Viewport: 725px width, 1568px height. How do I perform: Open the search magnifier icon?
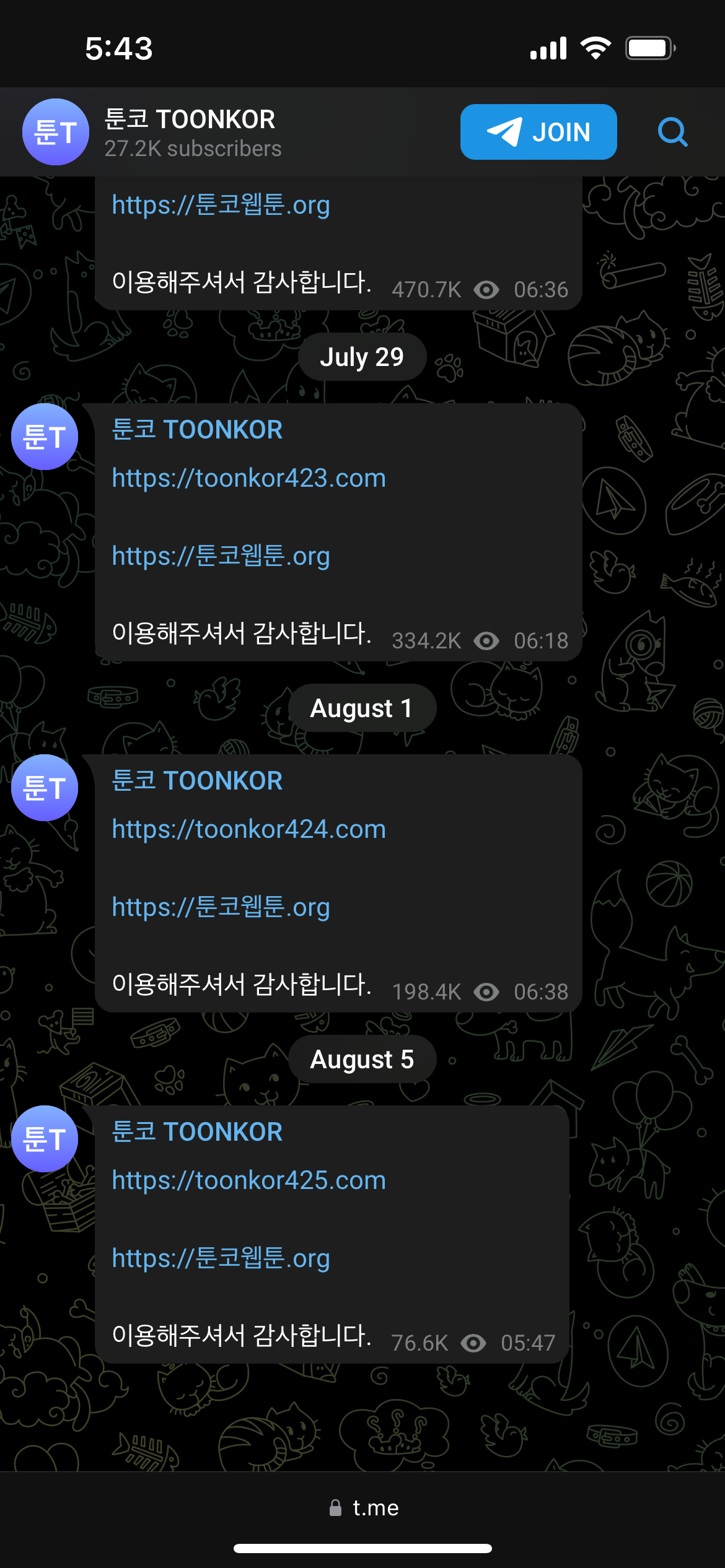(x=672, y=132)
